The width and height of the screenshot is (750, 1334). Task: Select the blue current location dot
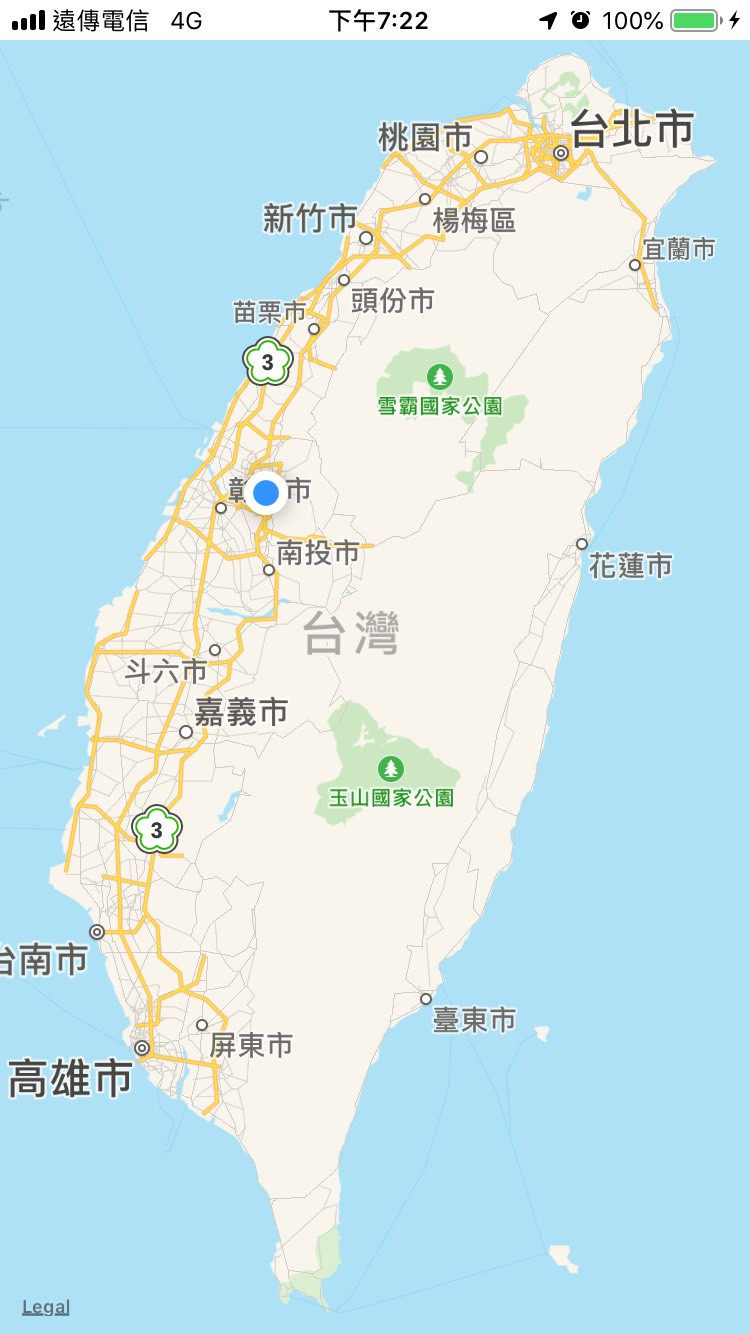click(266, 493)
